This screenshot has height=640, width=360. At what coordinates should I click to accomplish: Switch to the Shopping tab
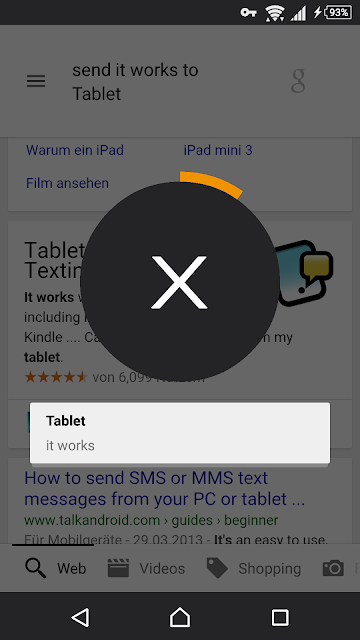point(253,568)
